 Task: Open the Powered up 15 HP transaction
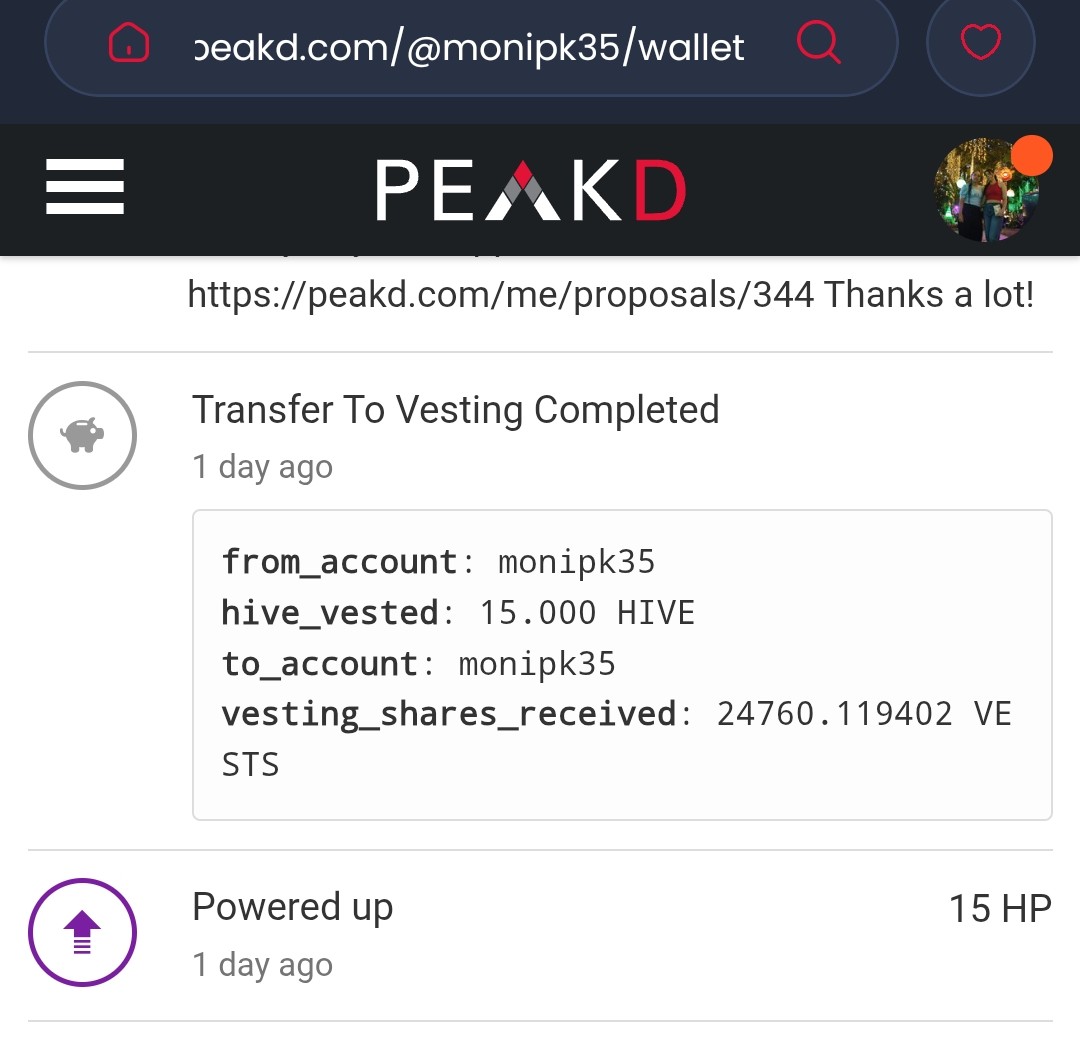coord(292,908)
